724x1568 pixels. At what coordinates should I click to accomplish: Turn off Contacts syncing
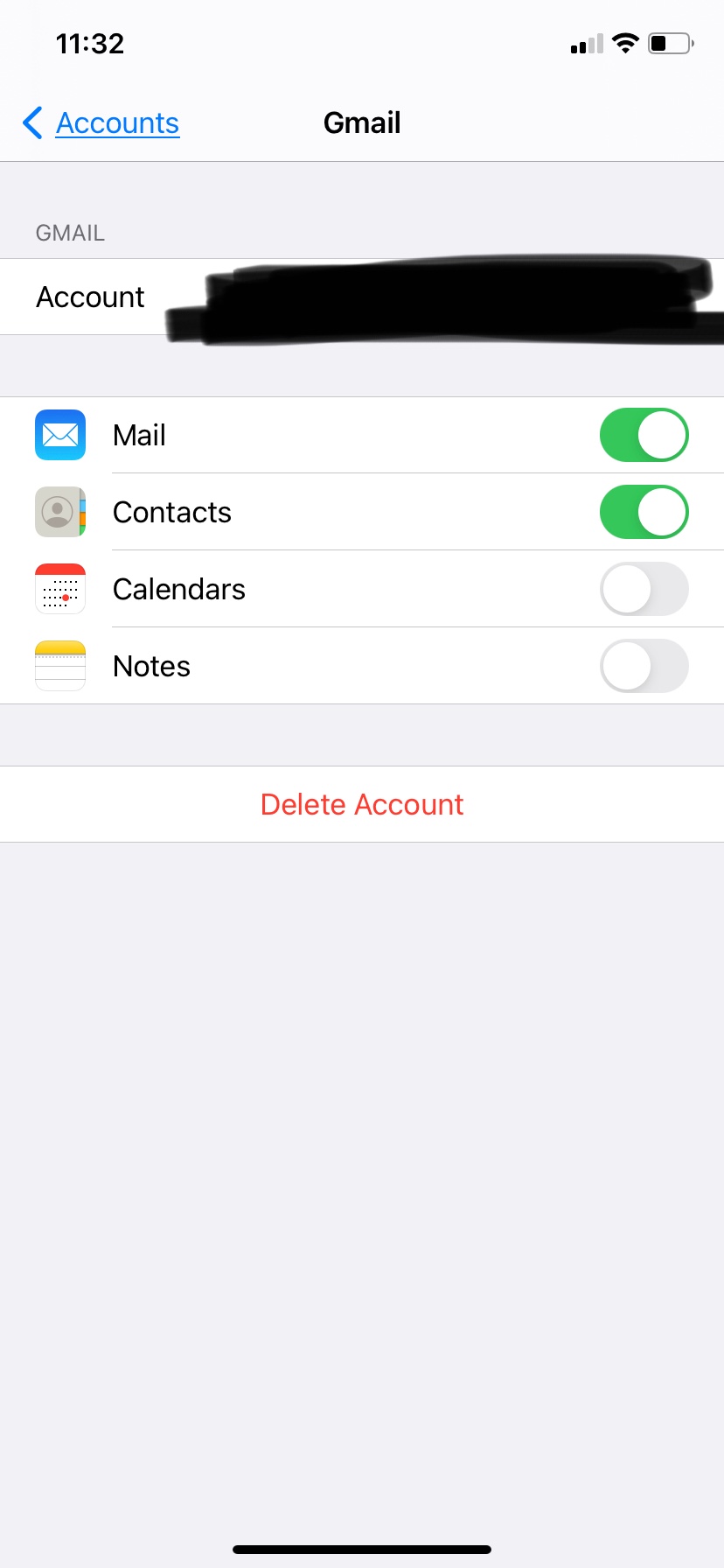coord(644,512)
